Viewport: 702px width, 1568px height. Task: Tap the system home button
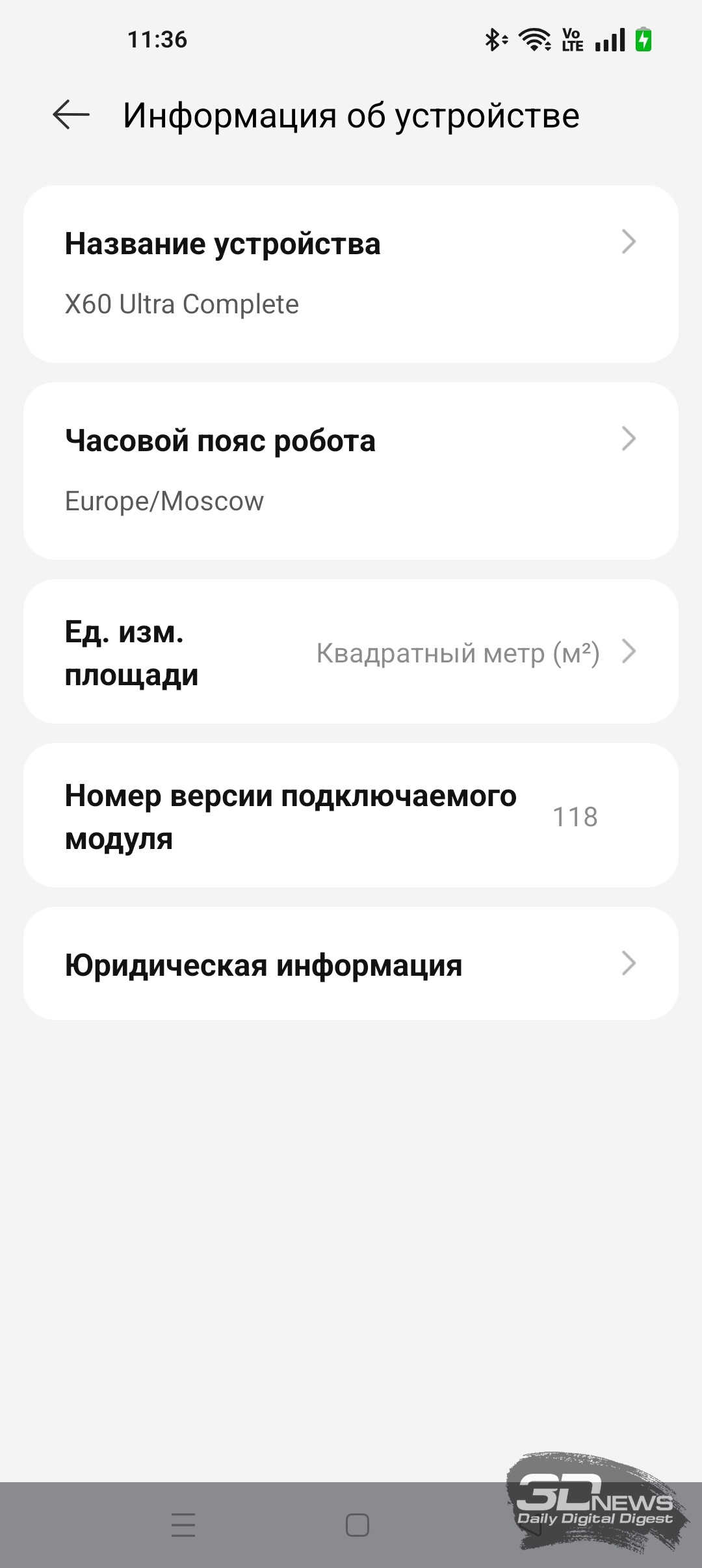[357, 1524]
